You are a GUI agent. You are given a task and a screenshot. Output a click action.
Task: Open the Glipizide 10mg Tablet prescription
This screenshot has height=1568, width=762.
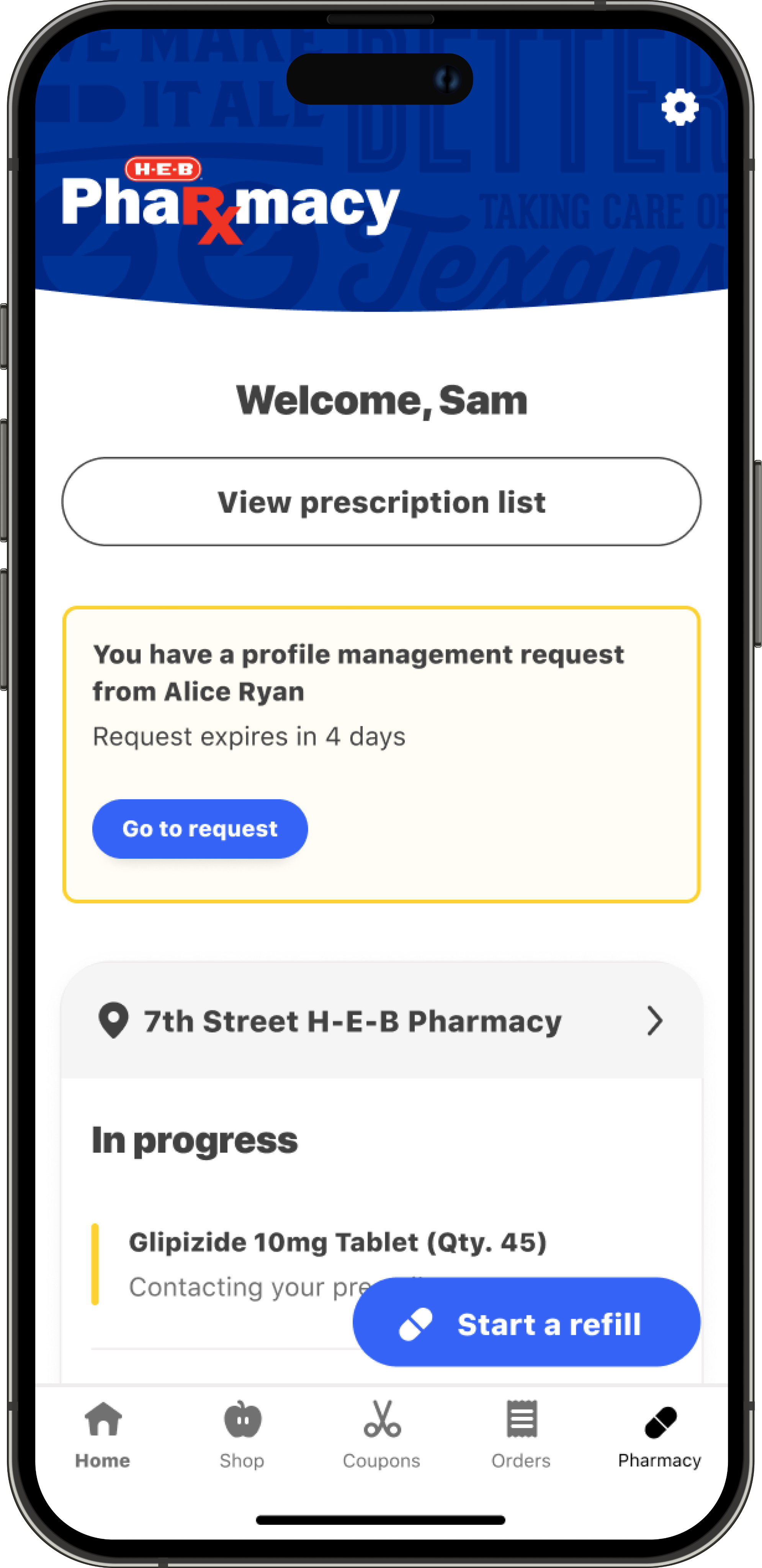[x=337, y=1242]
